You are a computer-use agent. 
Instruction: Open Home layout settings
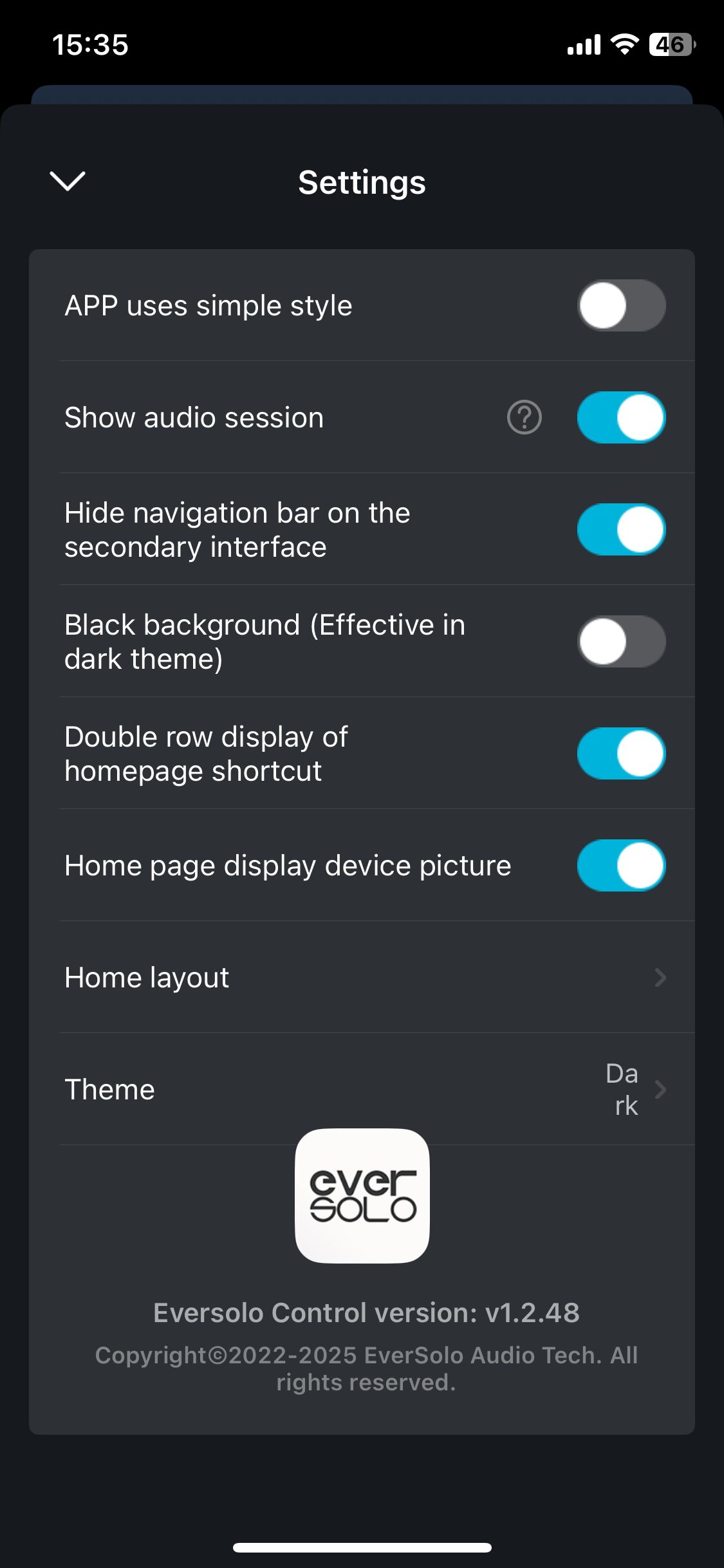click(364, 977)
